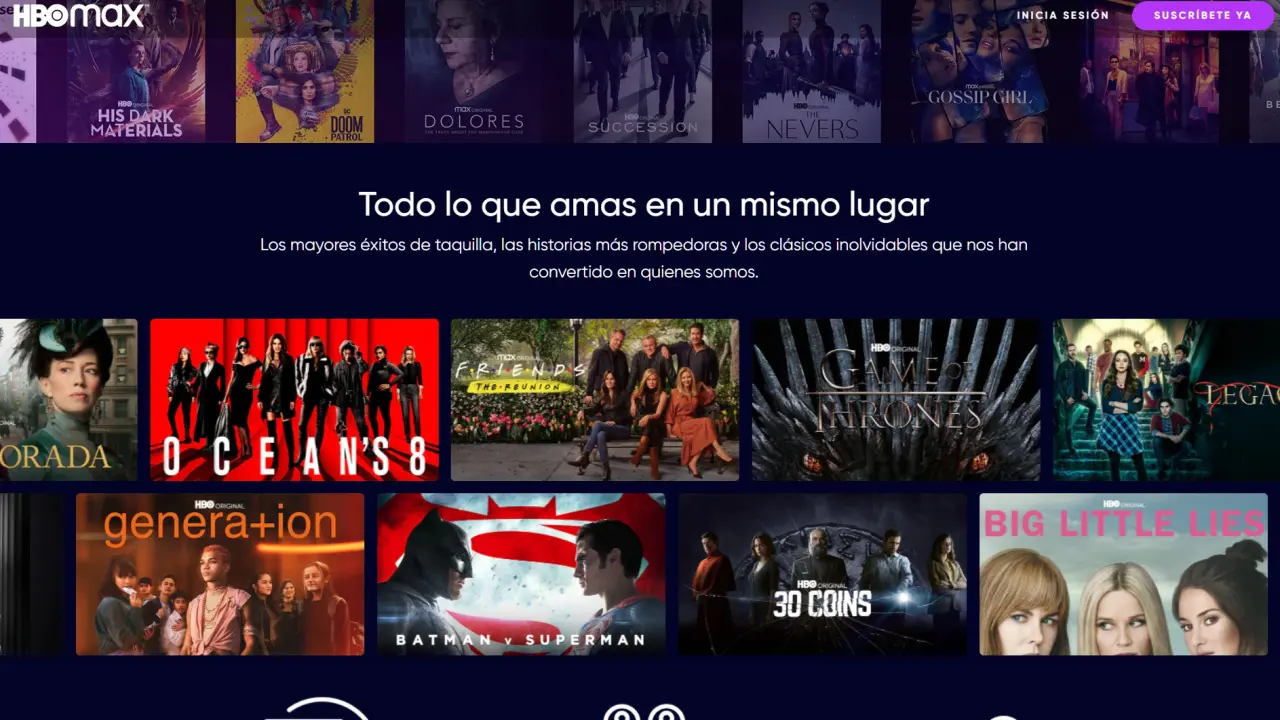Viewport: 1280px width, 720px height.
Task: Select the Friends: The Reunion tile
Action: point(595,400)
